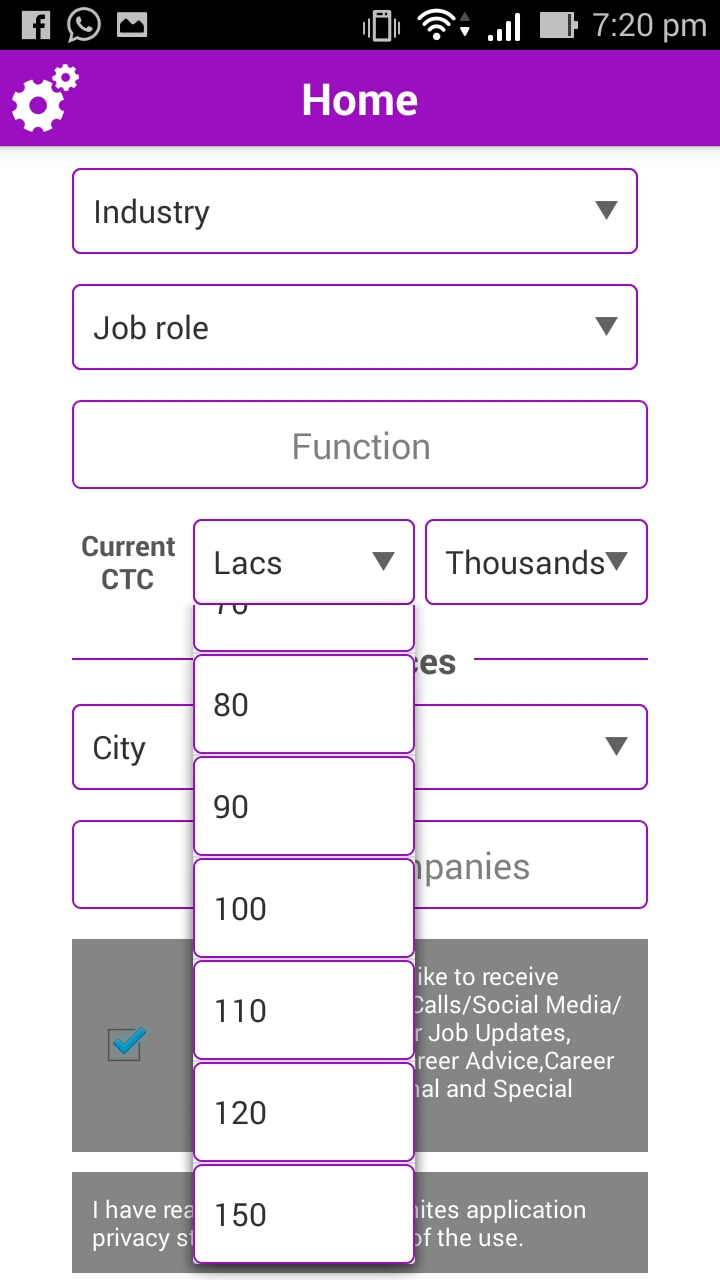The width and height of the screenshot is (720, 1280).
Task: Open the Thousands dropdown for Current CTC
Action: [536, 562]
